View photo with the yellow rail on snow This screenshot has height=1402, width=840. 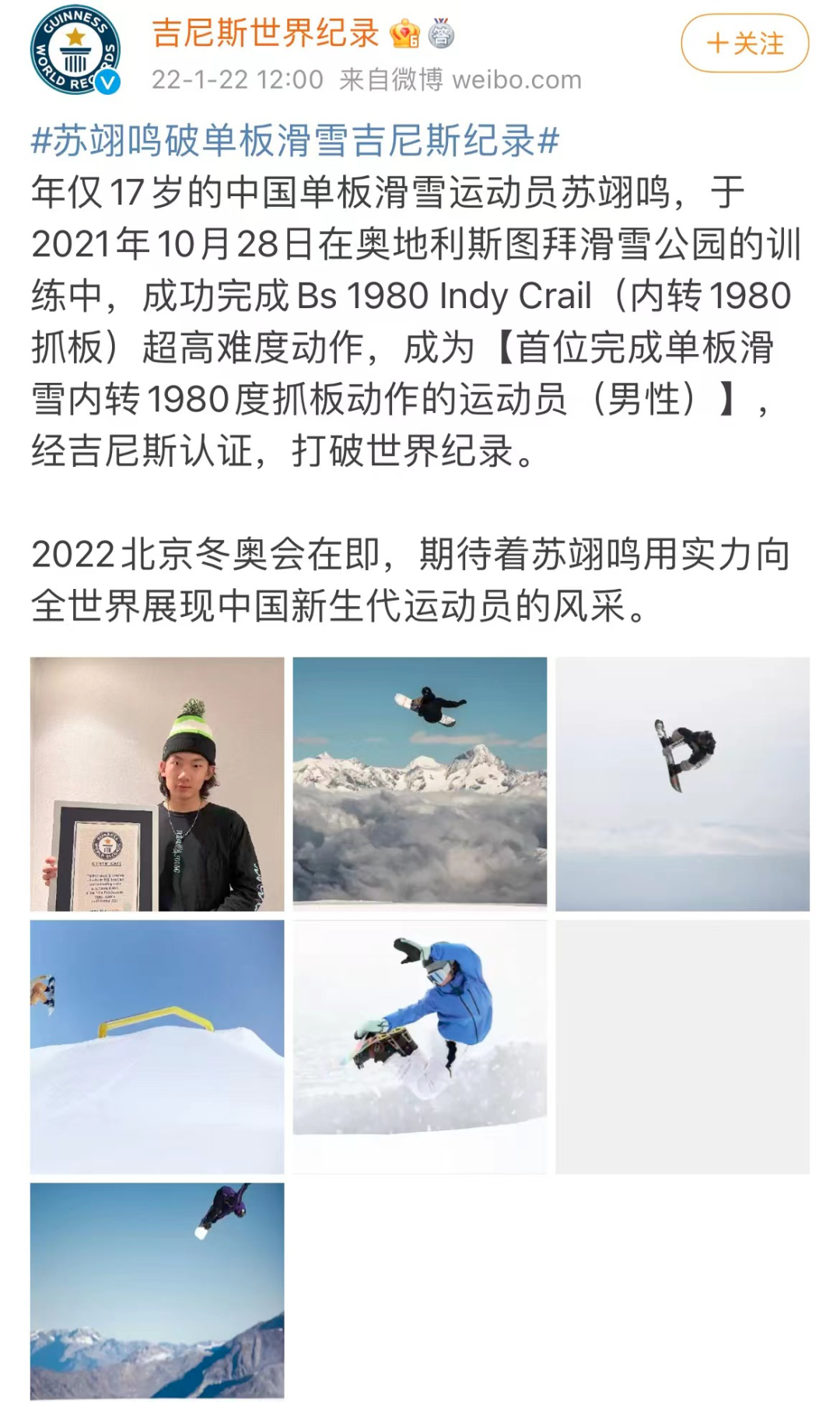point(157,1046)
